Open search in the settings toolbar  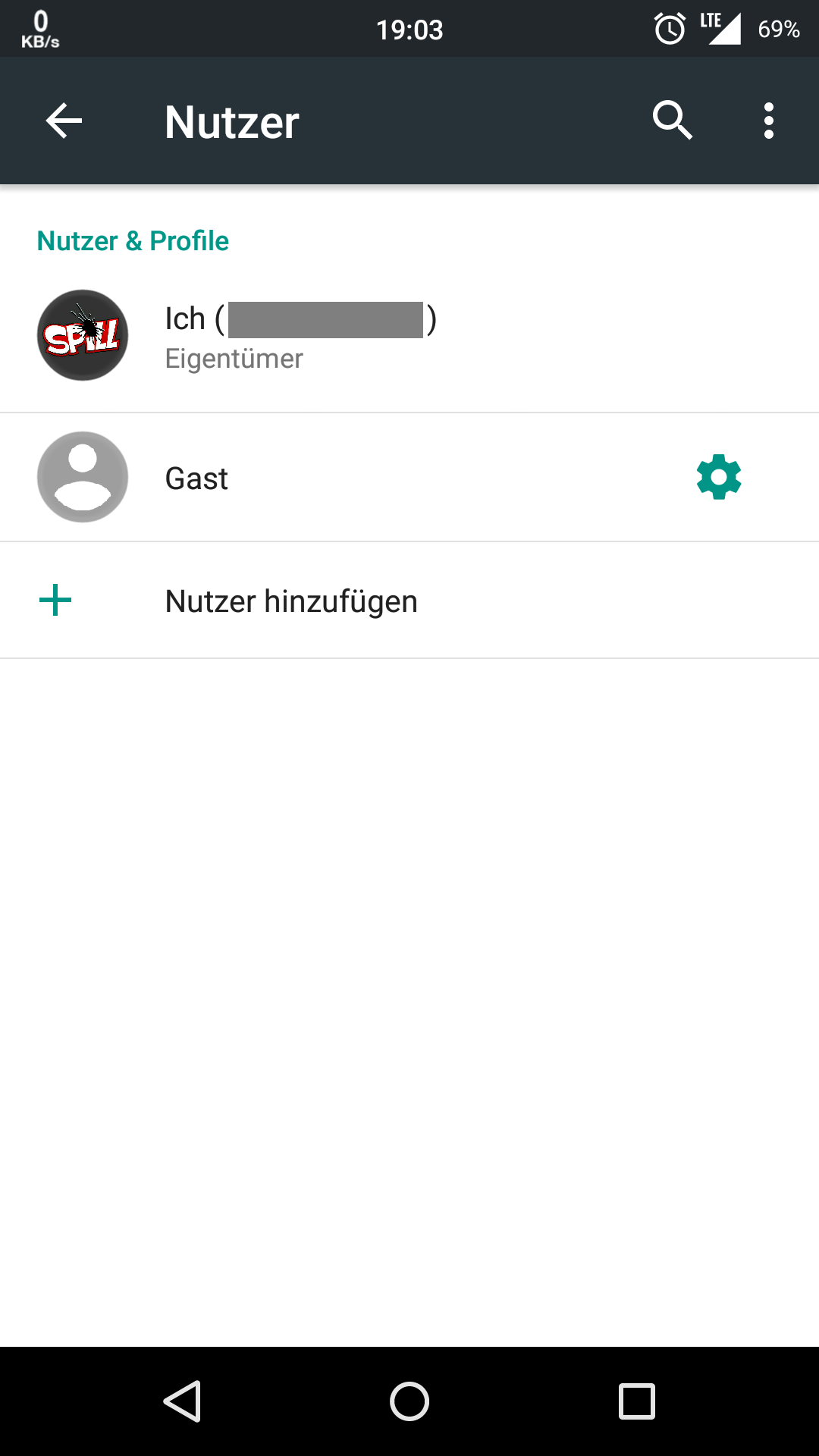point(672,121)
